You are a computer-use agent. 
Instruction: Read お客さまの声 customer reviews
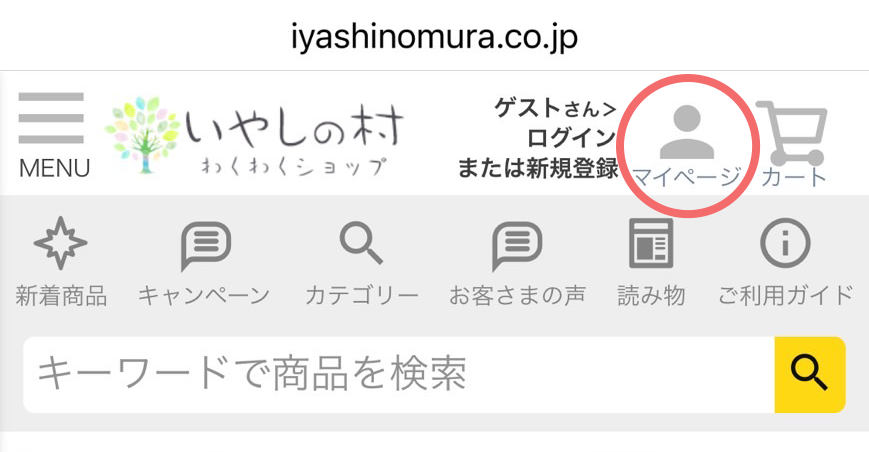tap(517, 263)
